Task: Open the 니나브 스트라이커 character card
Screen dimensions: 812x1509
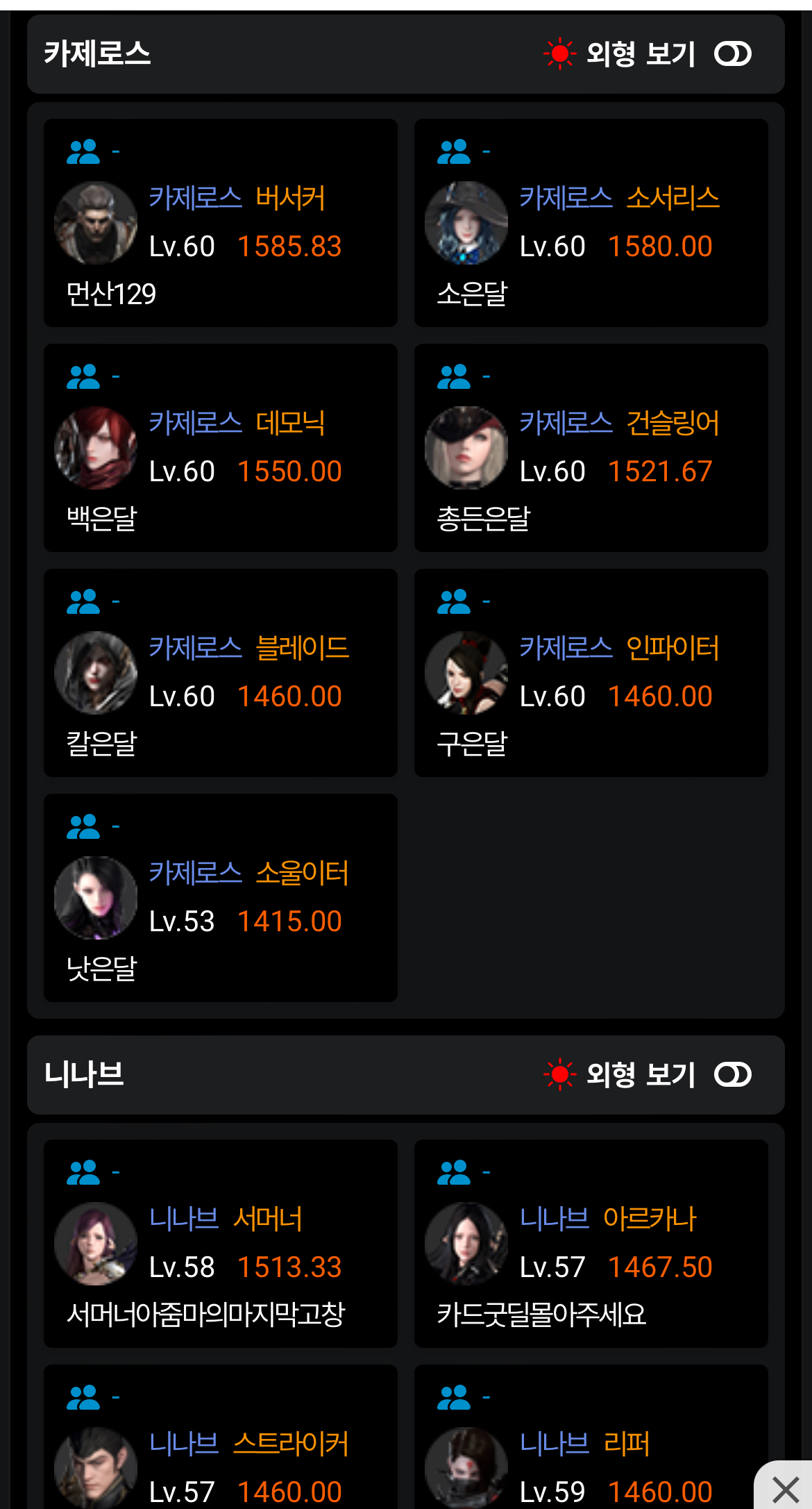Action: [221, 1444]
